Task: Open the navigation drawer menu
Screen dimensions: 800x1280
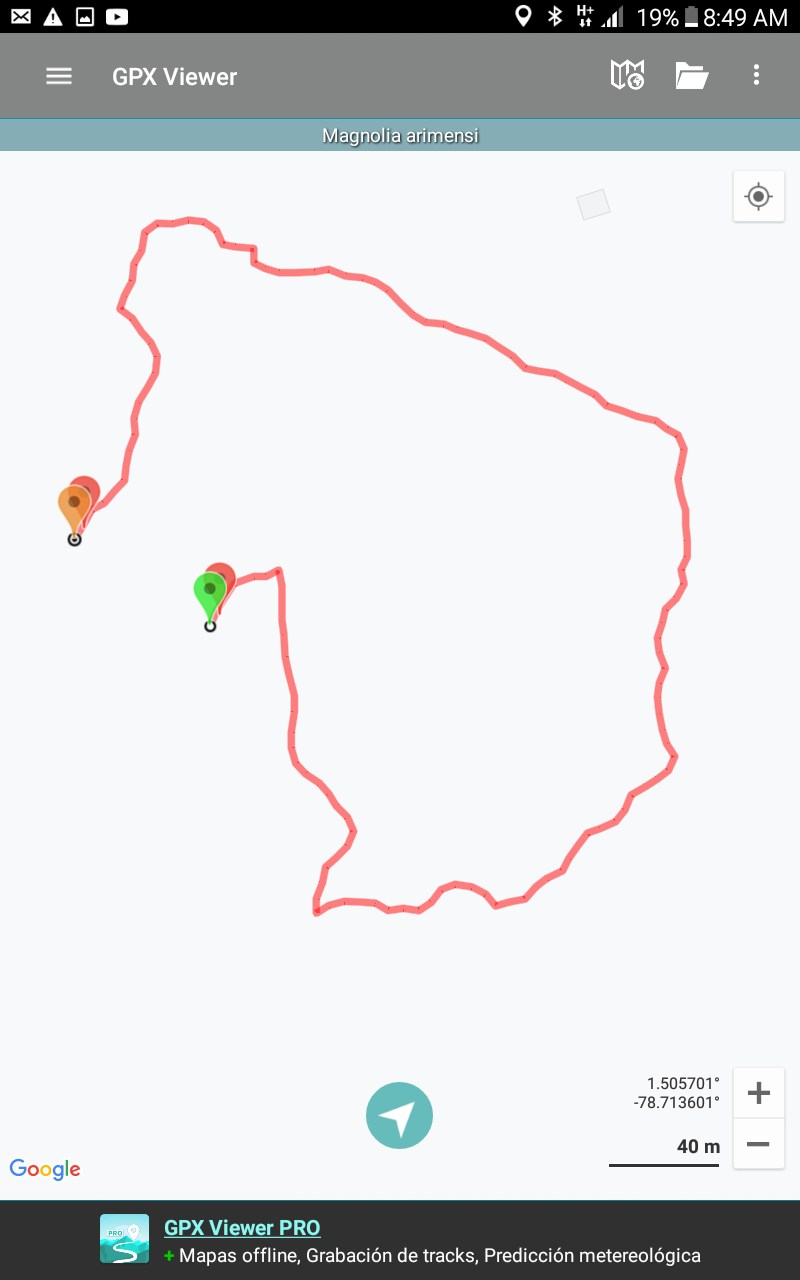Action: pyautogui.click(x=59, y=76)
